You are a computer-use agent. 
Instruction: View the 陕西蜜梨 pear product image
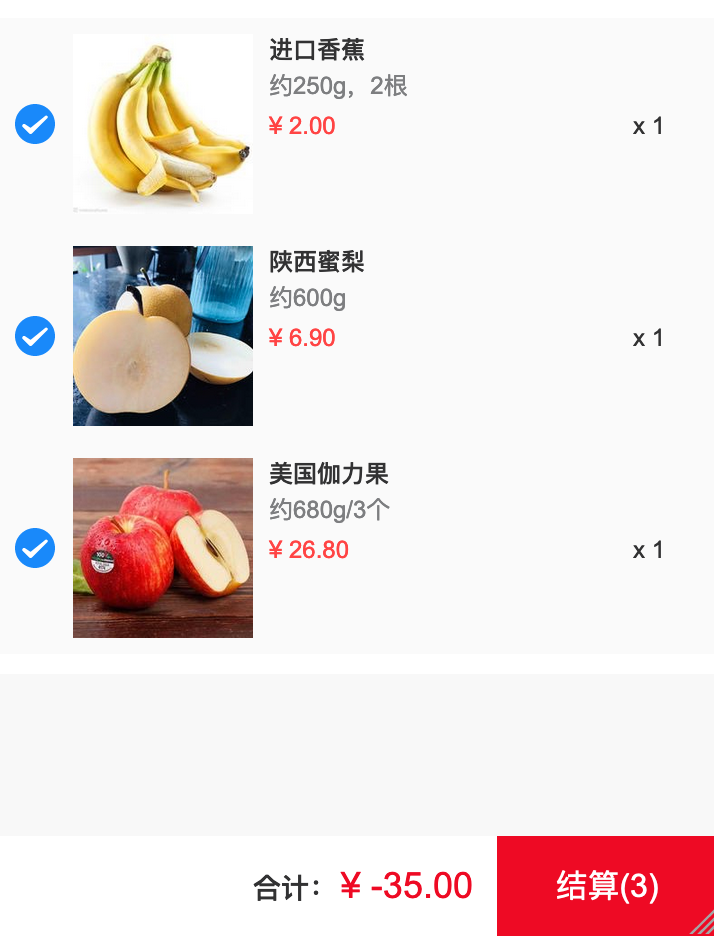tap(163, 336)
